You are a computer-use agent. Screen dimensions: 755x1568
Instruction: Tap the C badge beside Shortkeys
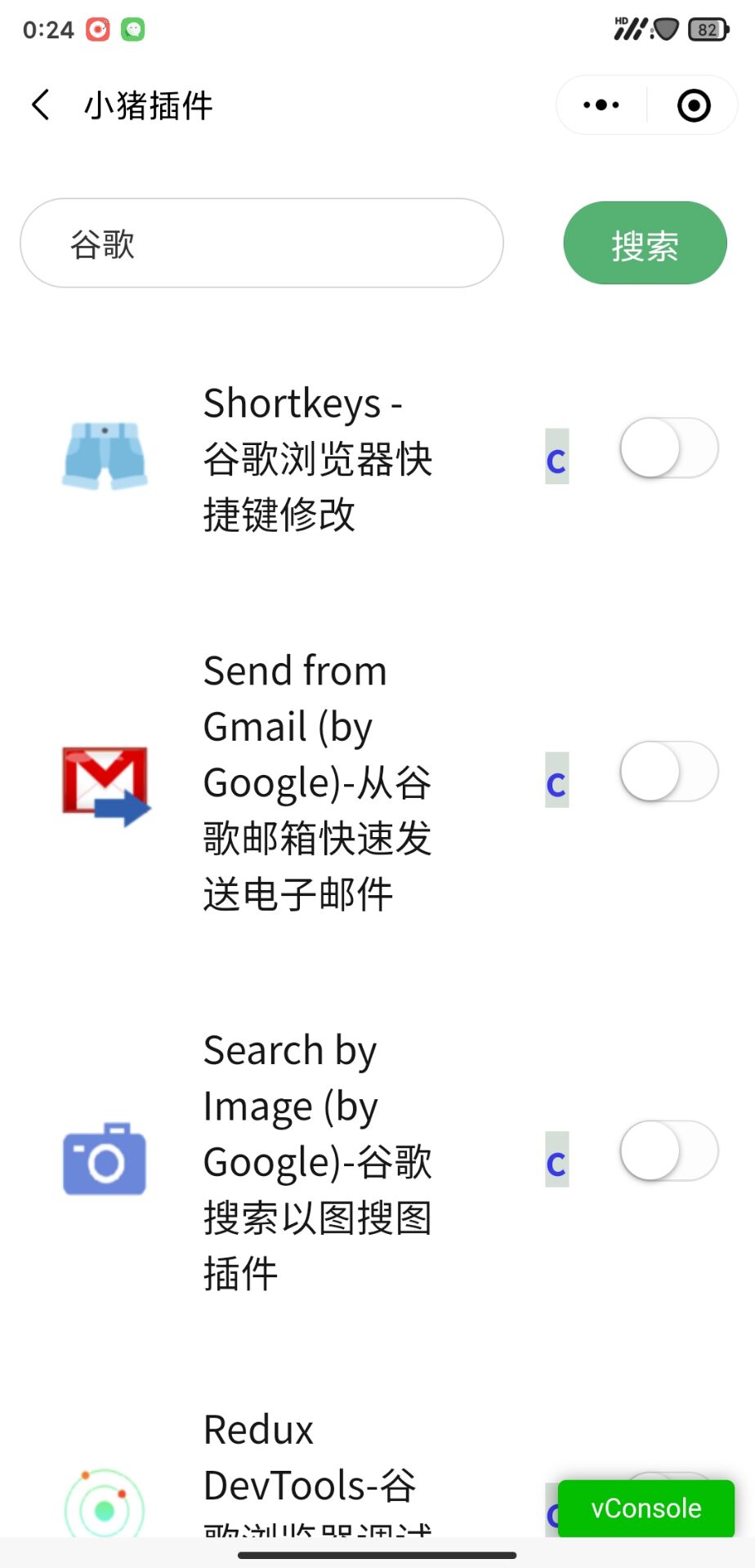pyautogui.click(x=556, y=457)
